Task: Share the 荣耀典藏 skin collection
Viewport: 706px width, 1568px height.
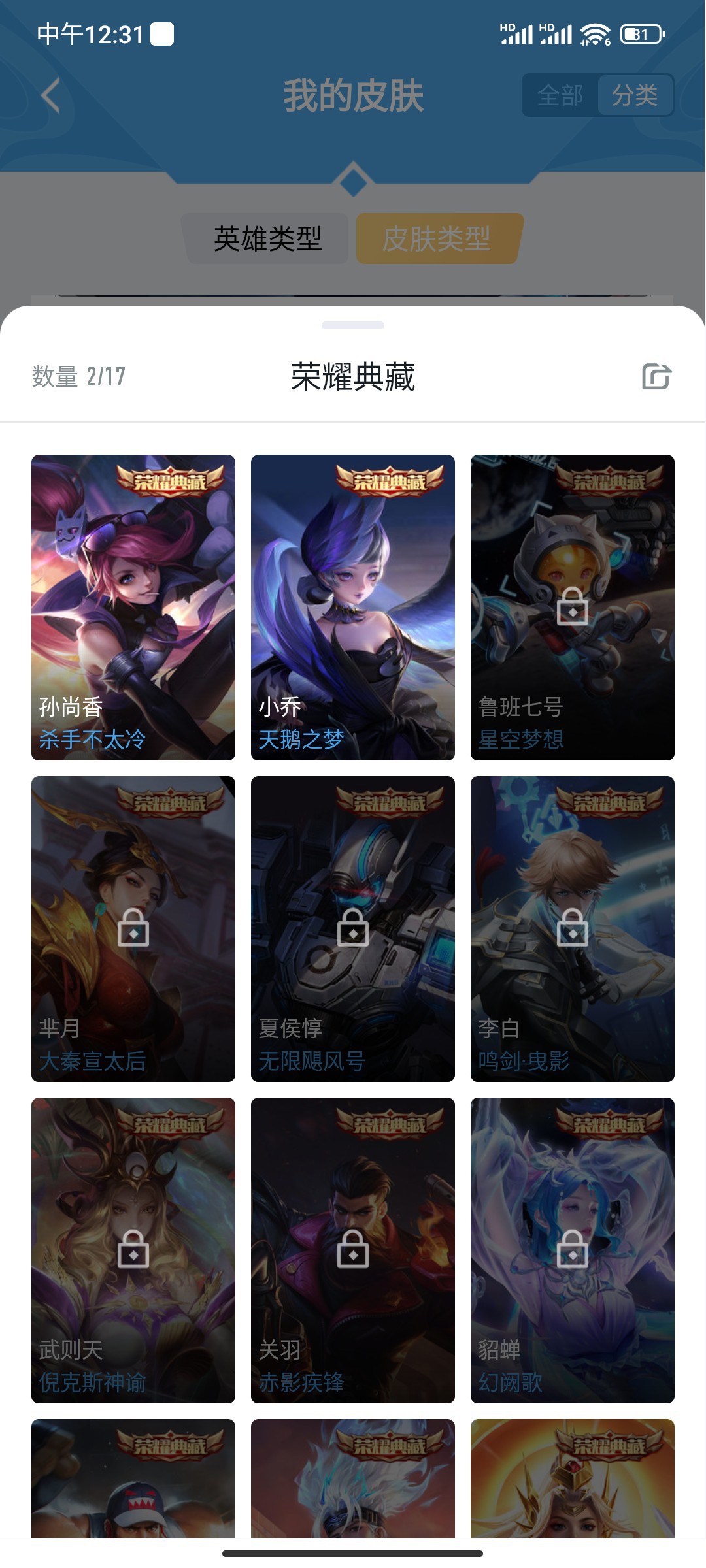Action: (x=656, y=376)
